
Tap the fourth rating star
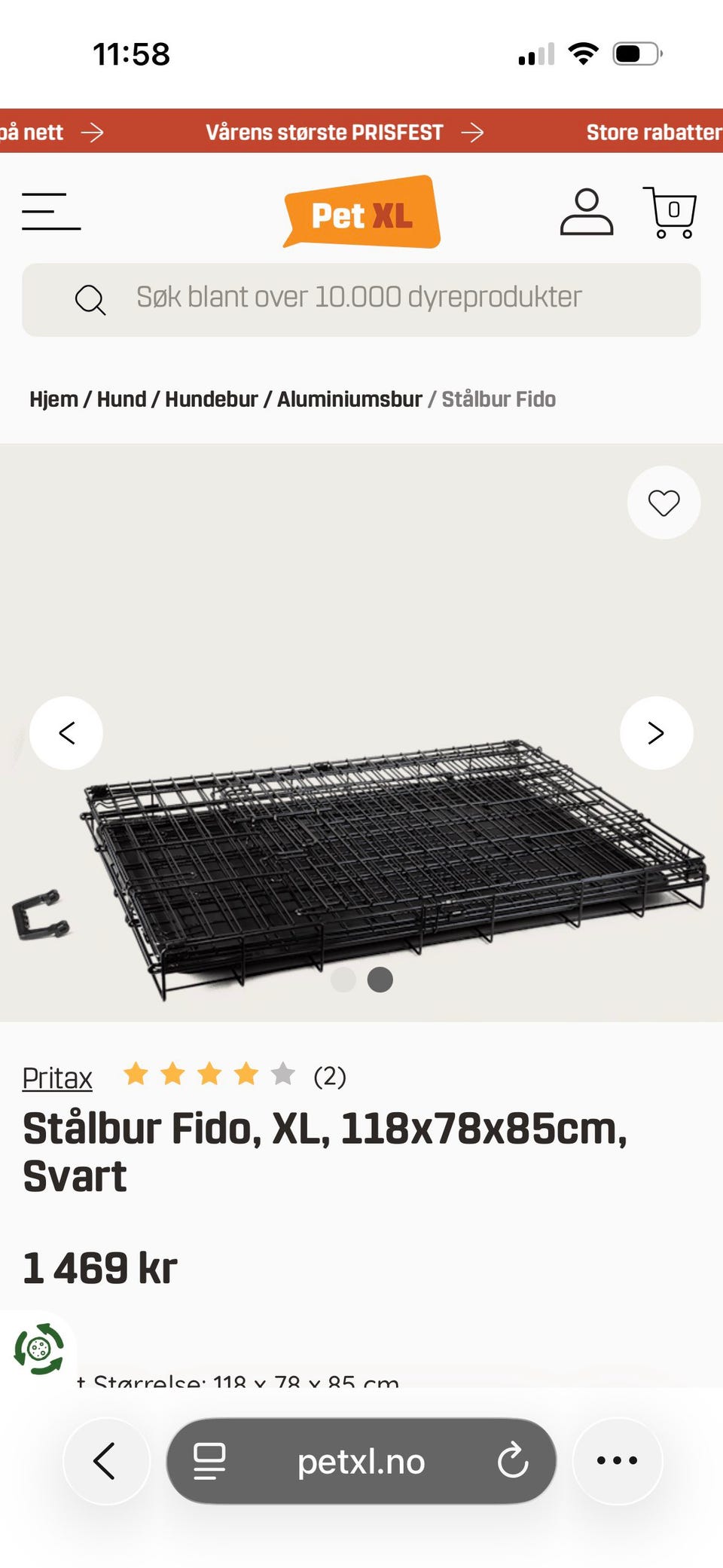(x=246, y=1075)
